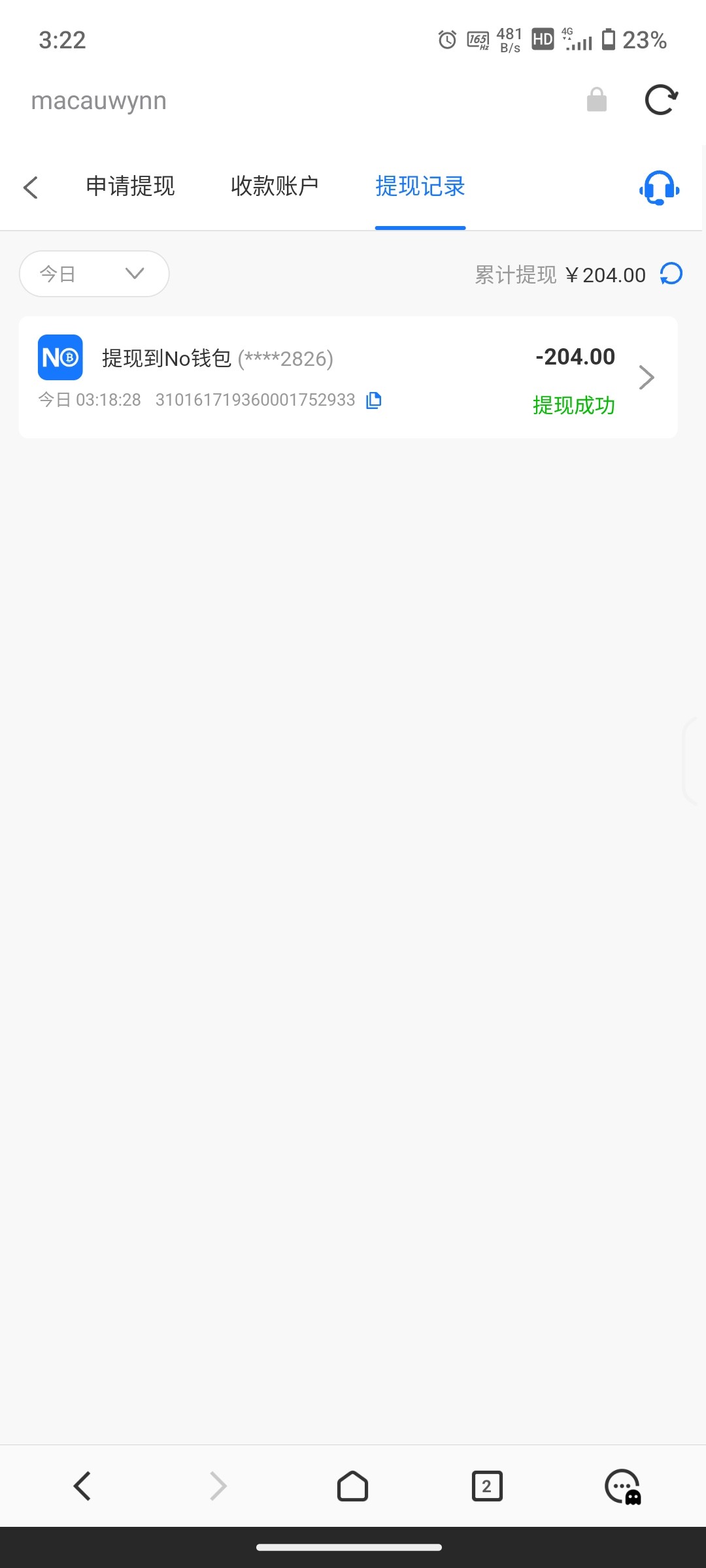Reload the page with the browser refresh icon

[661, 100]
